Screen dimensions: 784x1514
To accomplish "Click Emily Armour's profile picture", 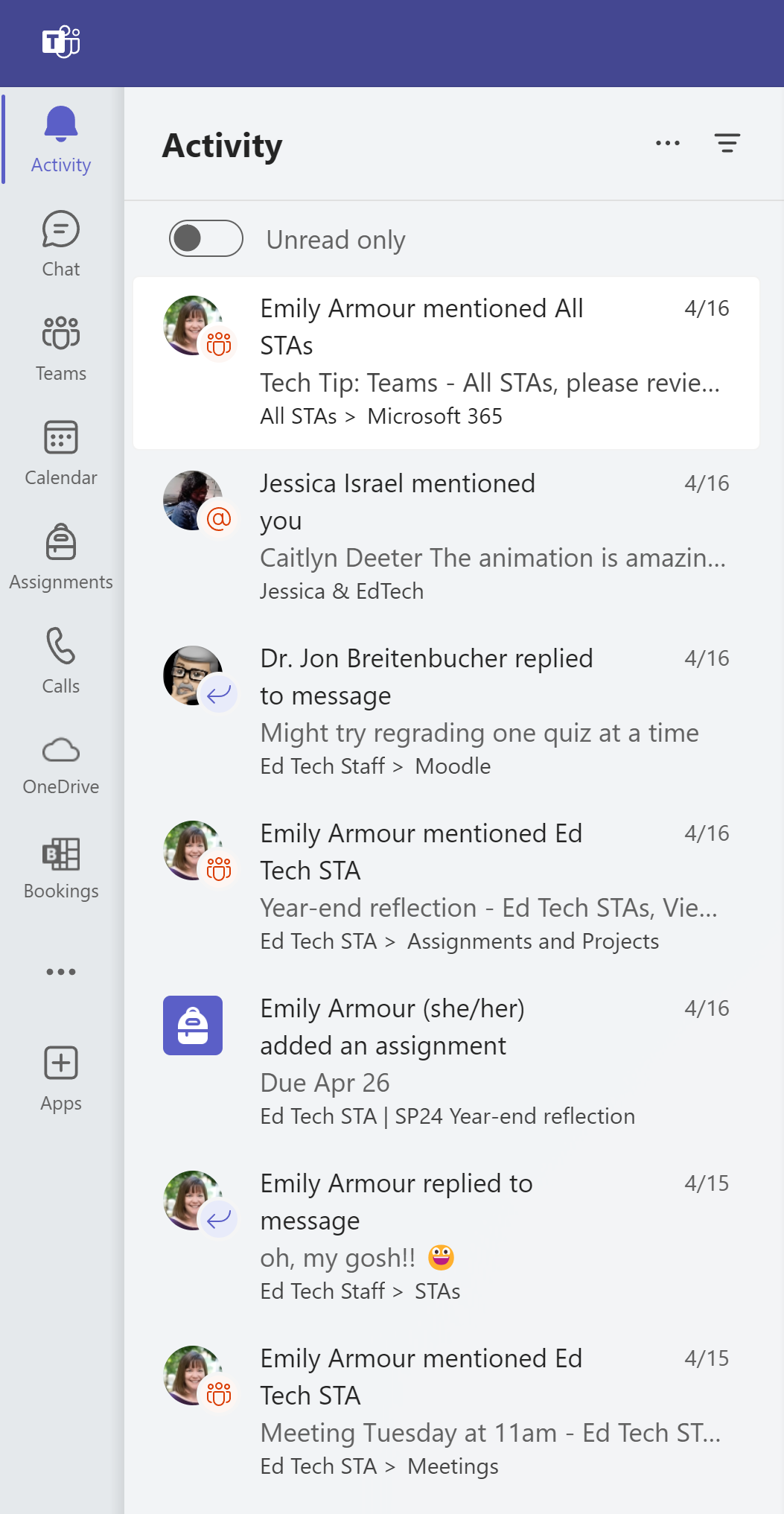I will 192,325.
